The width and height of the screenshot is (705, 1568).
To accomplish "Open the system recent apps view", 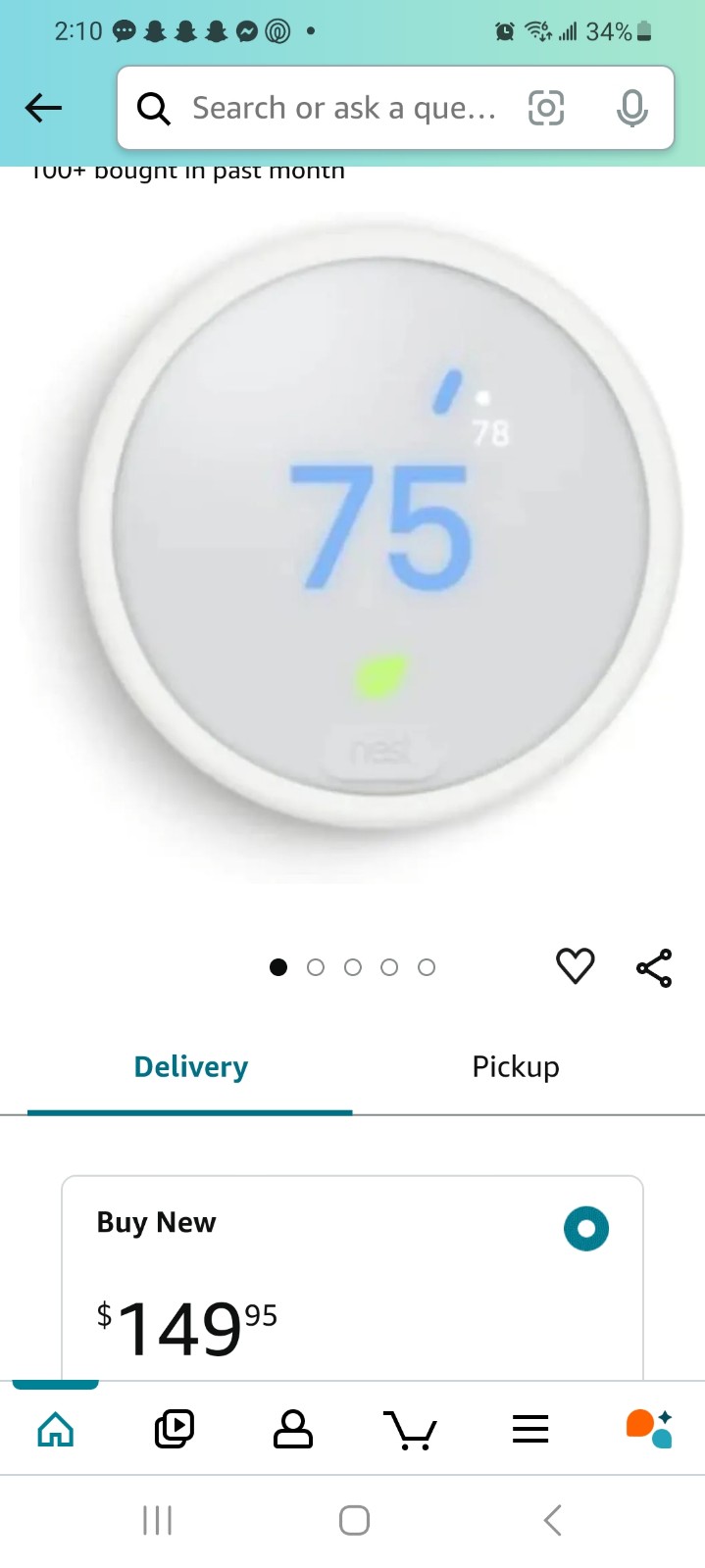I will point(157,1521).
